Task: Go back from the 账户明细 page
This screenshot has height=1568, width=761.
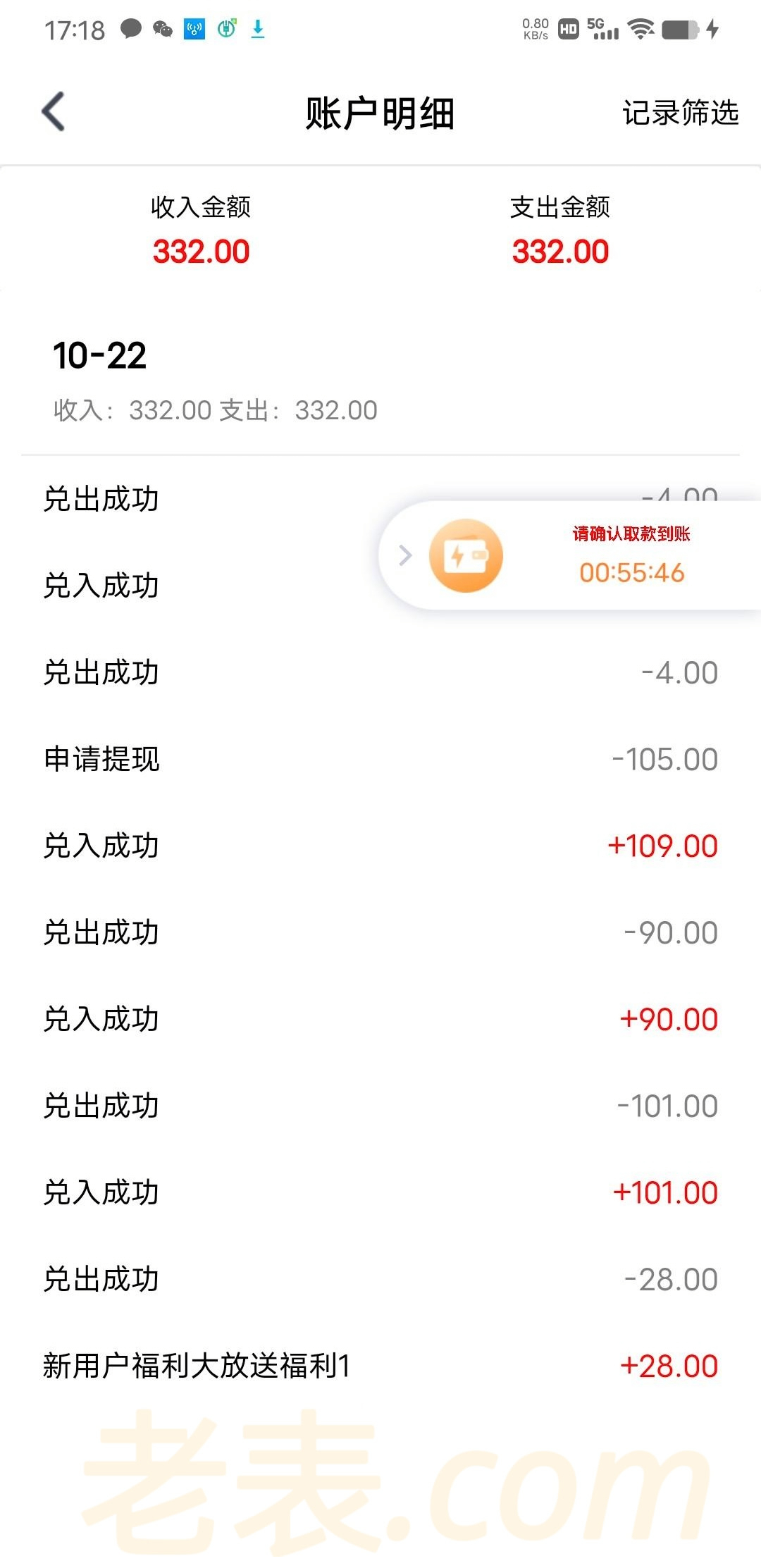Action: click(x=54, y=112)
